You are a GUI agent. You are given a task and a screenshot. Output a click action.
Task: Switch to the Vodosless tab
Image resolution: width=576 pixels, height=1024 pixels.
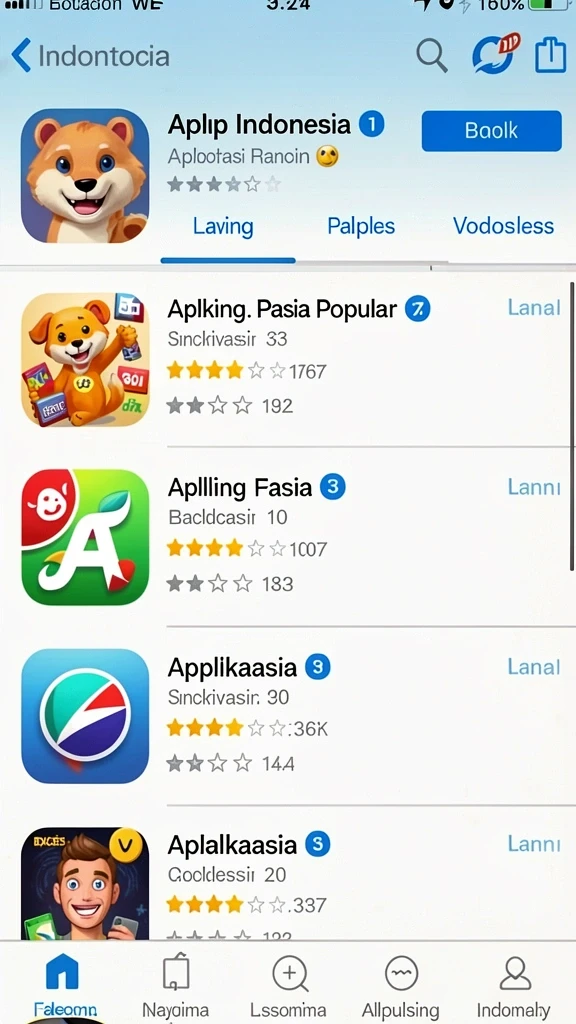coord(504,226)
